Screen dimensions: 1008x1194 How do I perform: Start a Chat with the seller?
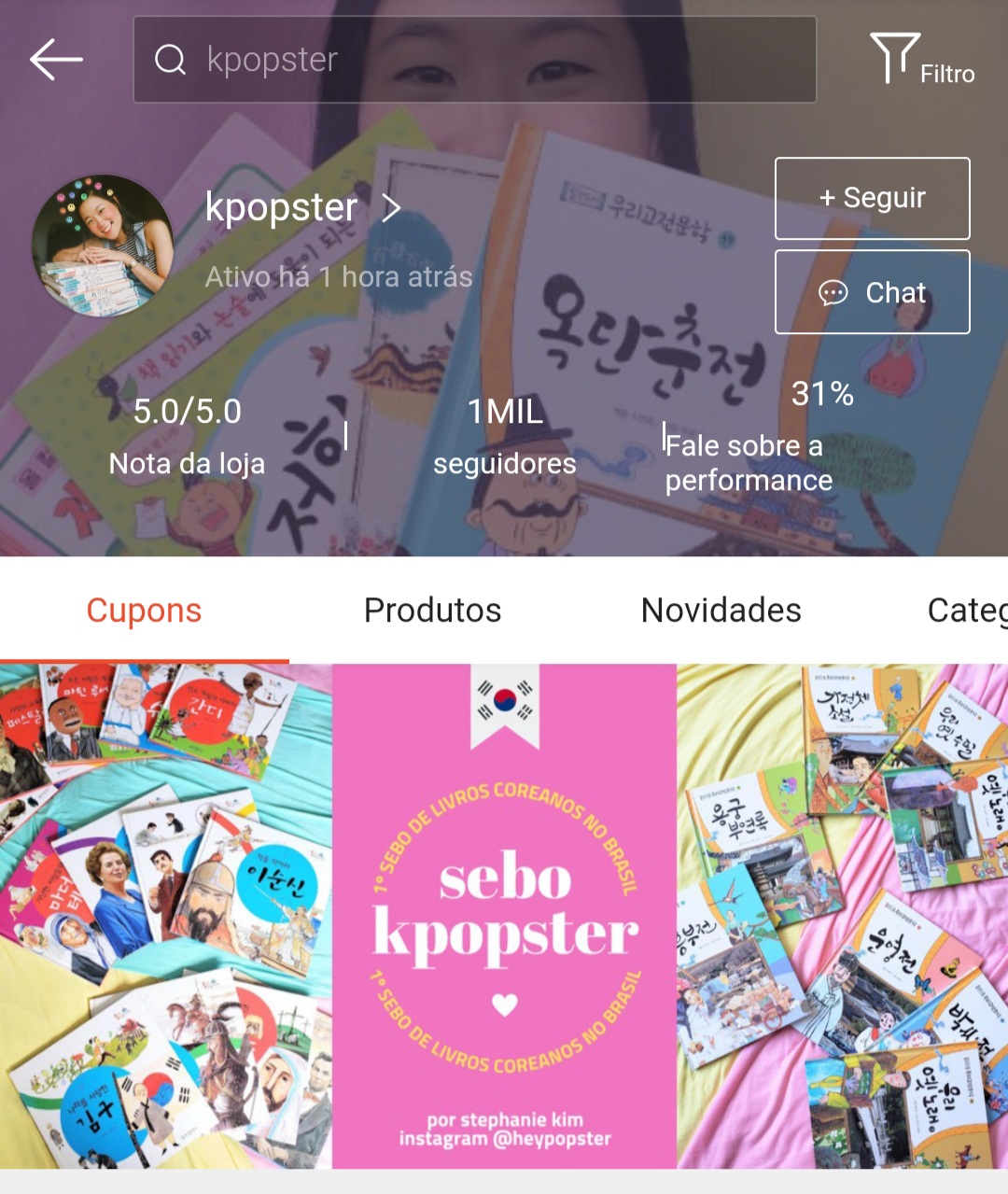872,292
